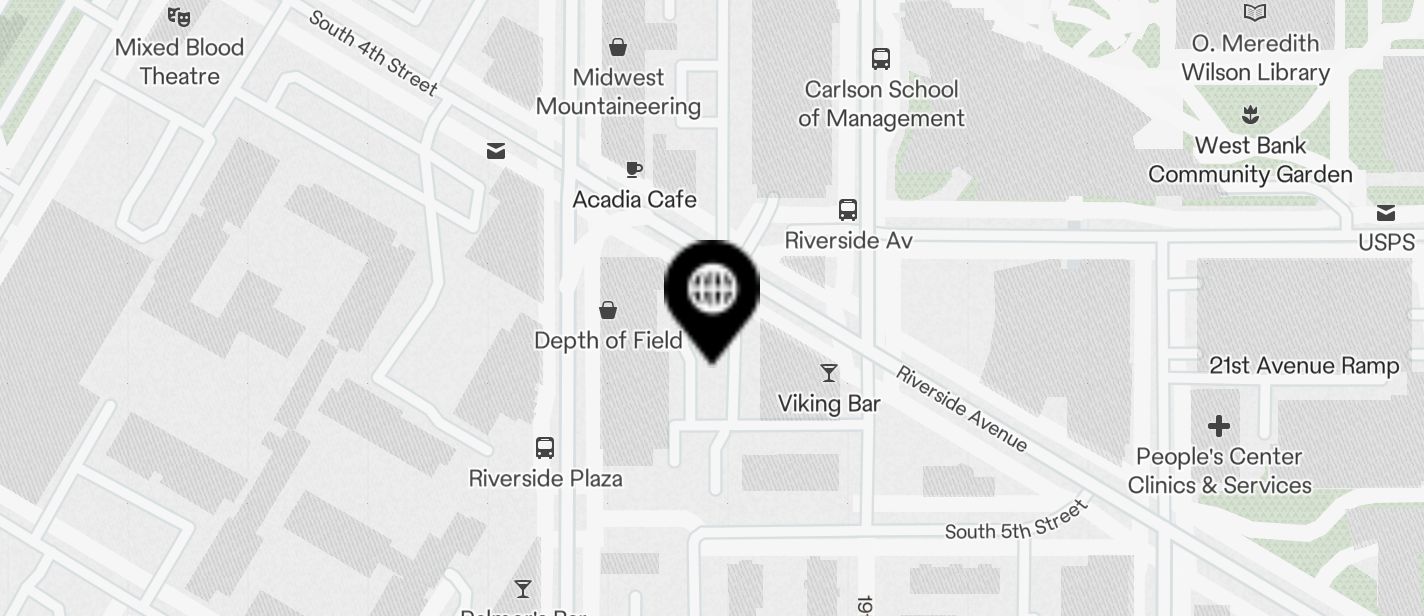Open Mixed Blood Theatre marker
1424x616 pixels.
click(179, 17)
